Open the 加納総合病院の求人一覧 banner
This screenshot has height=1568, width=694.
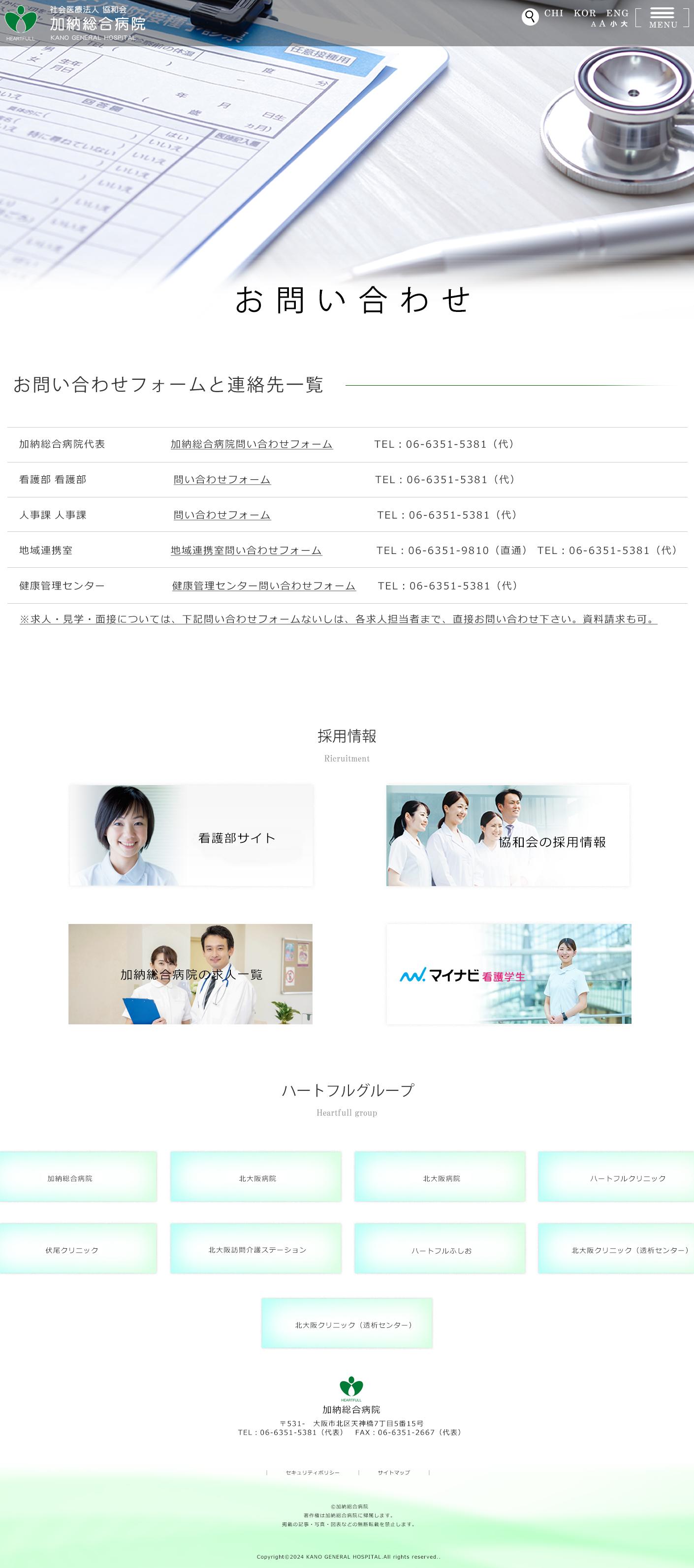coord(190,974)
